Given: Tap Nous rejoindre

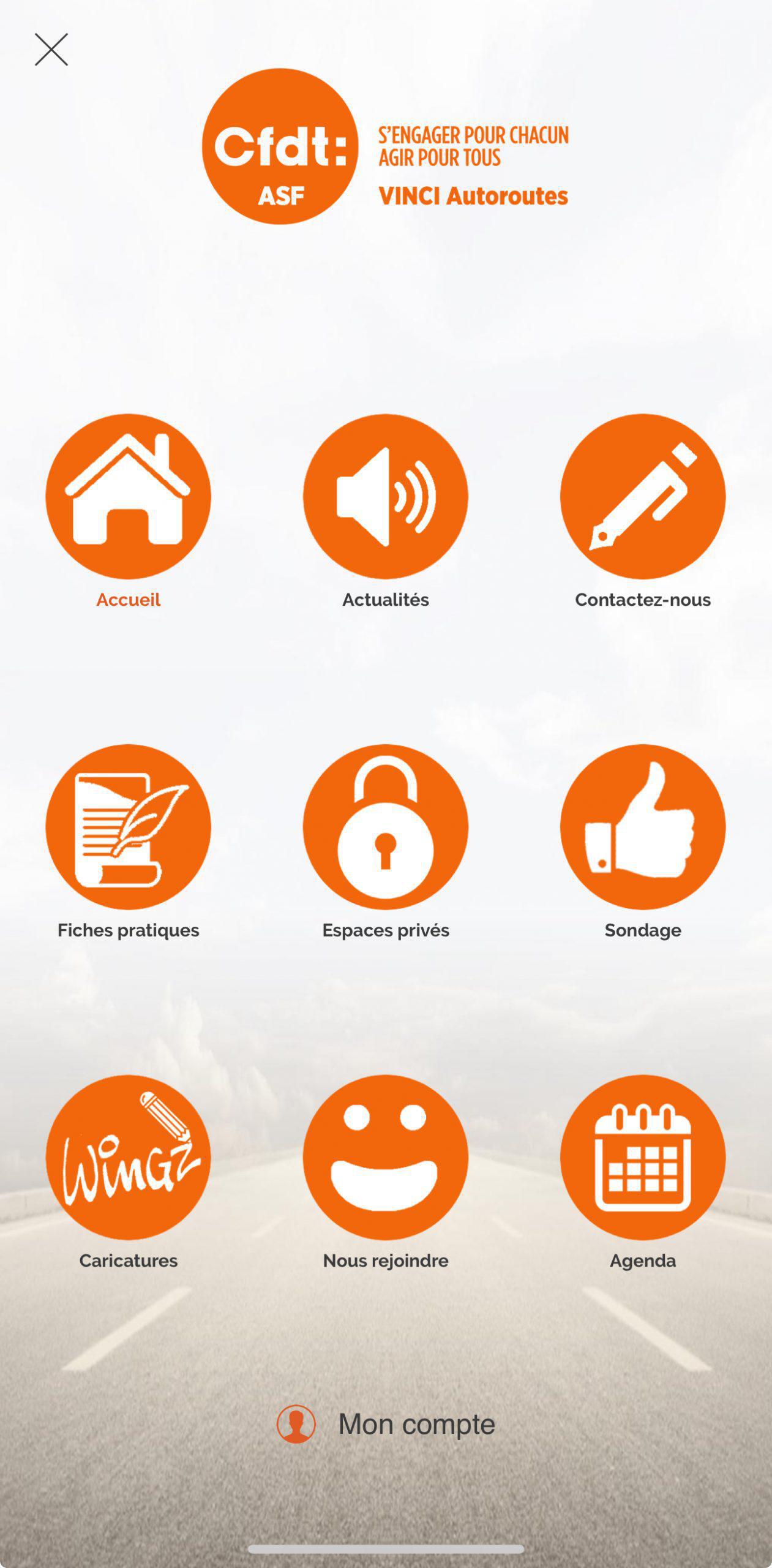Looking at the screenshot, I should coord(385,1157).
